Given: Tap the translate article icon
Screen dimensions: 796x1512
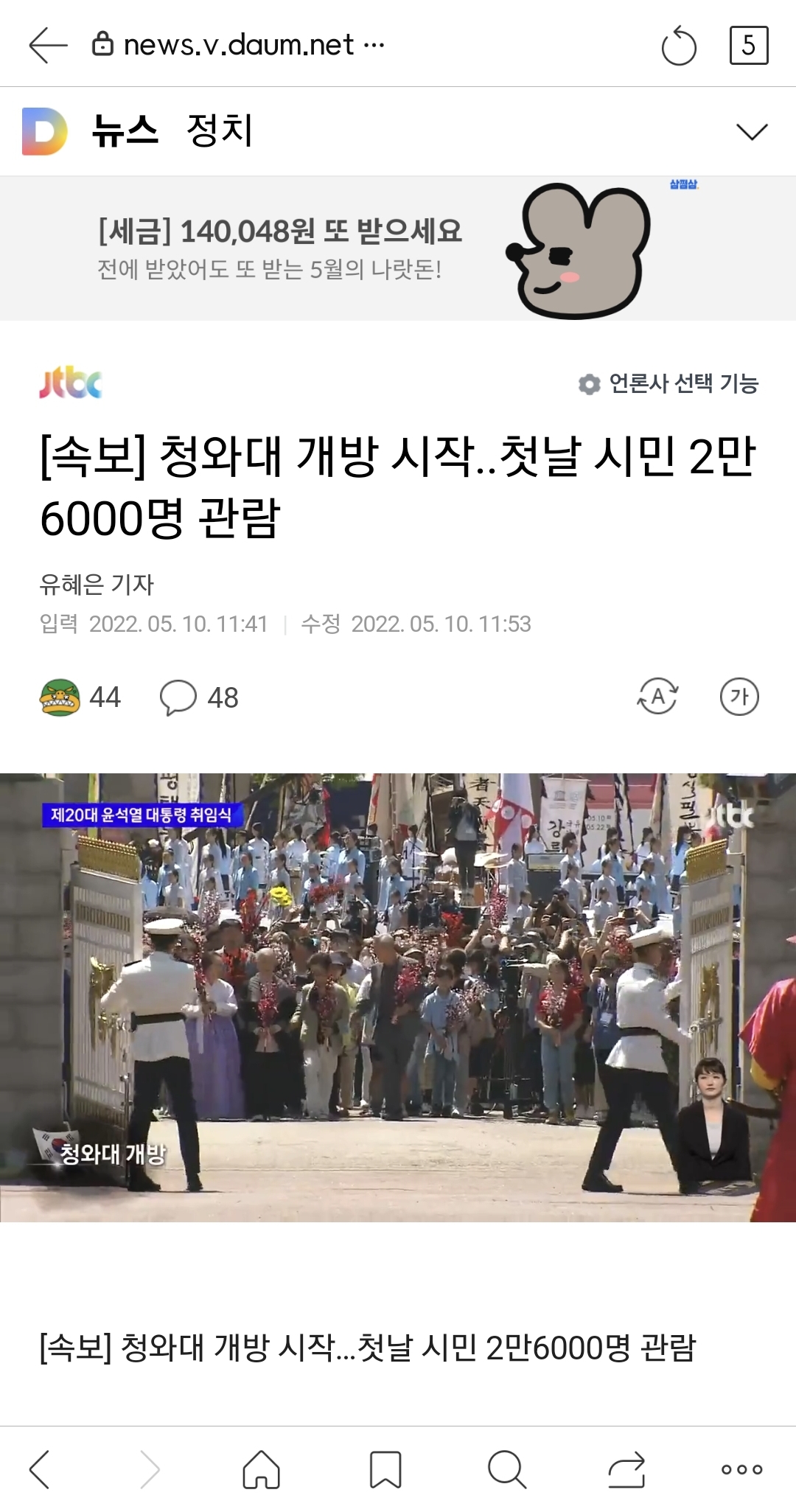Looking at the screenshot, I should pos(657,697).
